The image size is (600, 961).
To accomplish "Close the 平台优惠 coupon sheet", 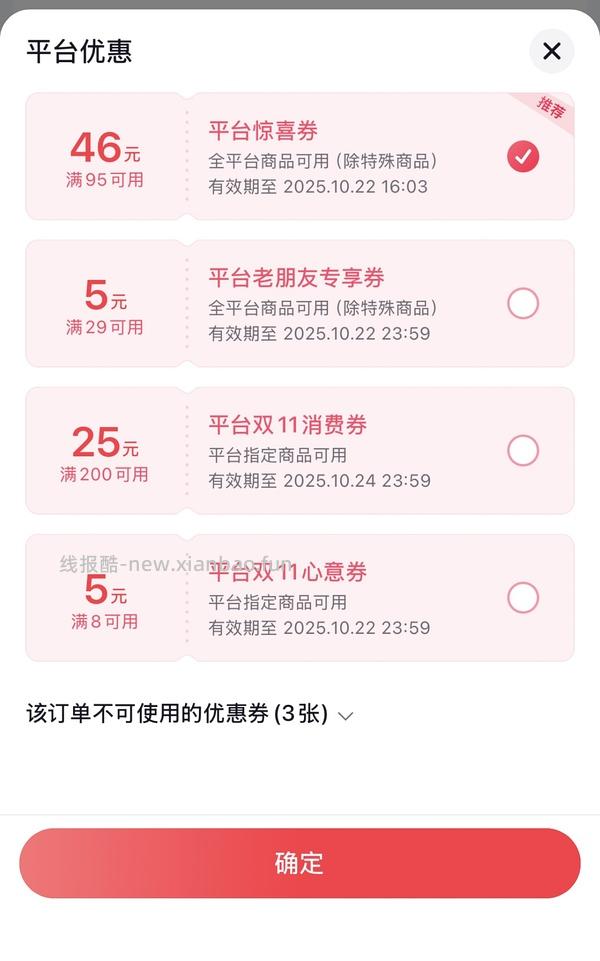I will [551, 52].
